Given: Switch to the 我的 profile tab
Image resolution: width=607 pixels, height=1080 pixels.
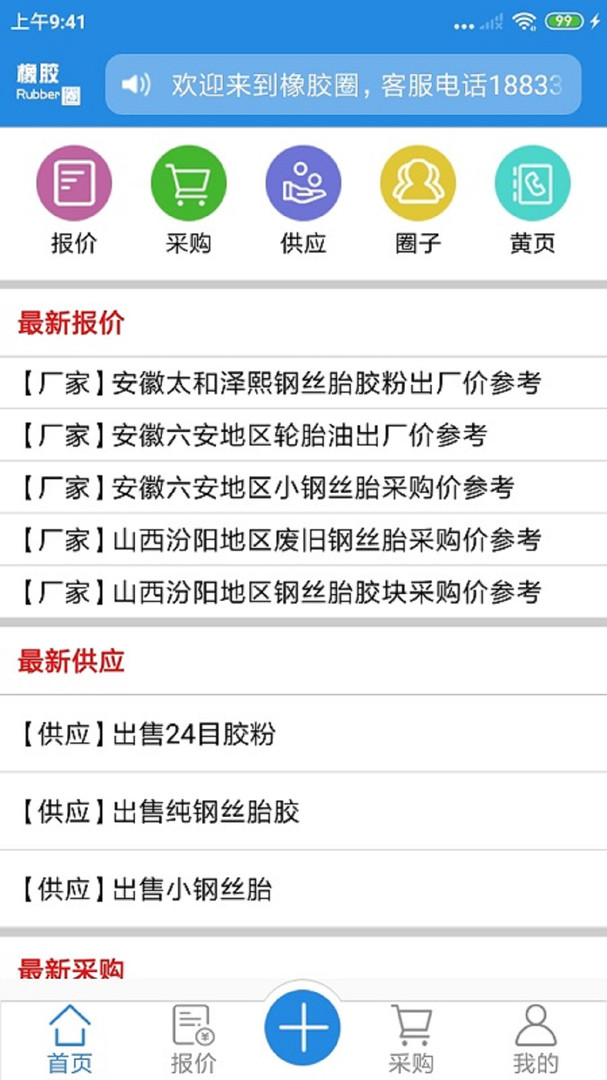Looking at the screenshot, I should click(x=535, y=1039).
